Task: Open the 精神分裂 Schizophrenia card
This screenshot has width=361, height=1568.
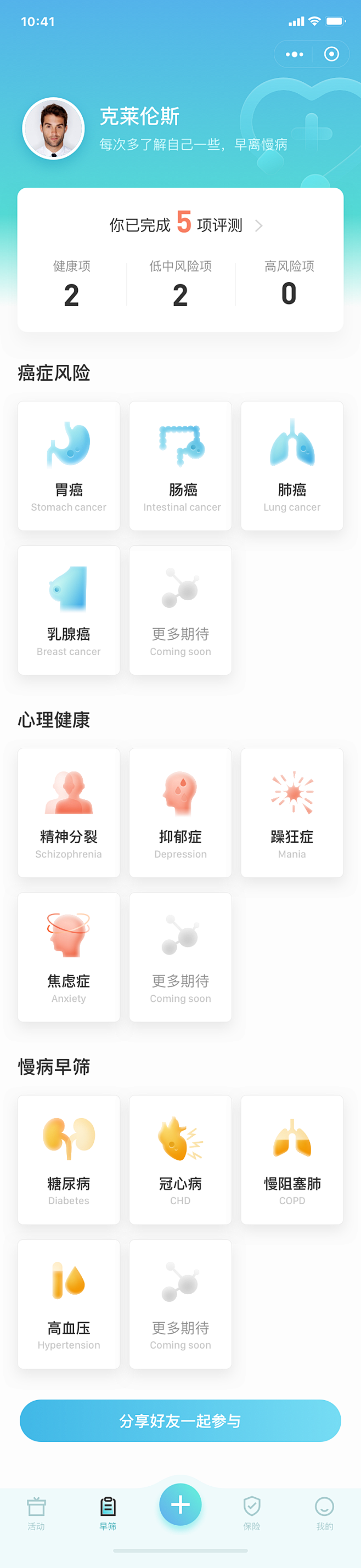Action: point(69,813)
